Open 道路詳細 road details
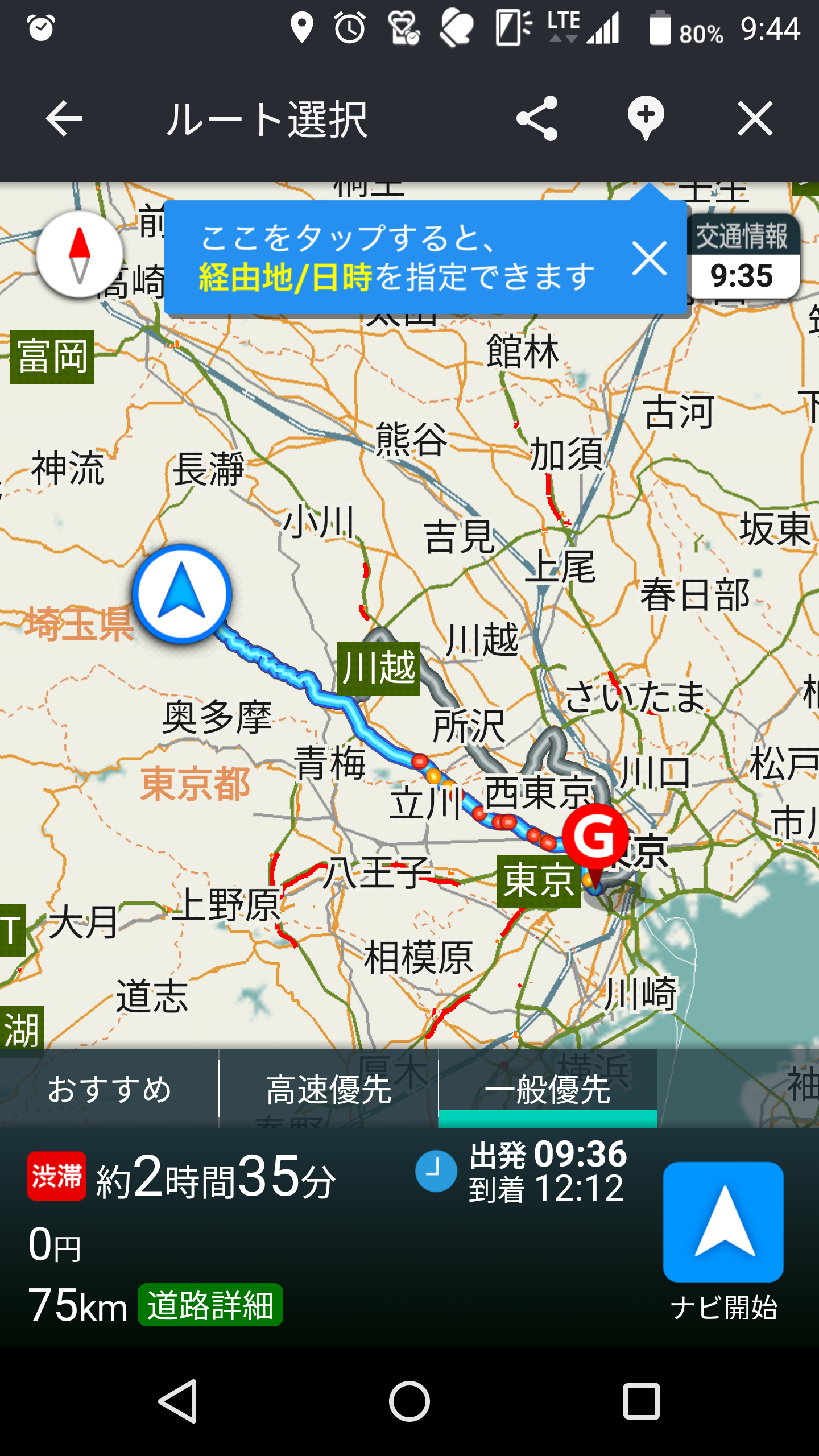 pyautogui.click(x=210, y=1305)
